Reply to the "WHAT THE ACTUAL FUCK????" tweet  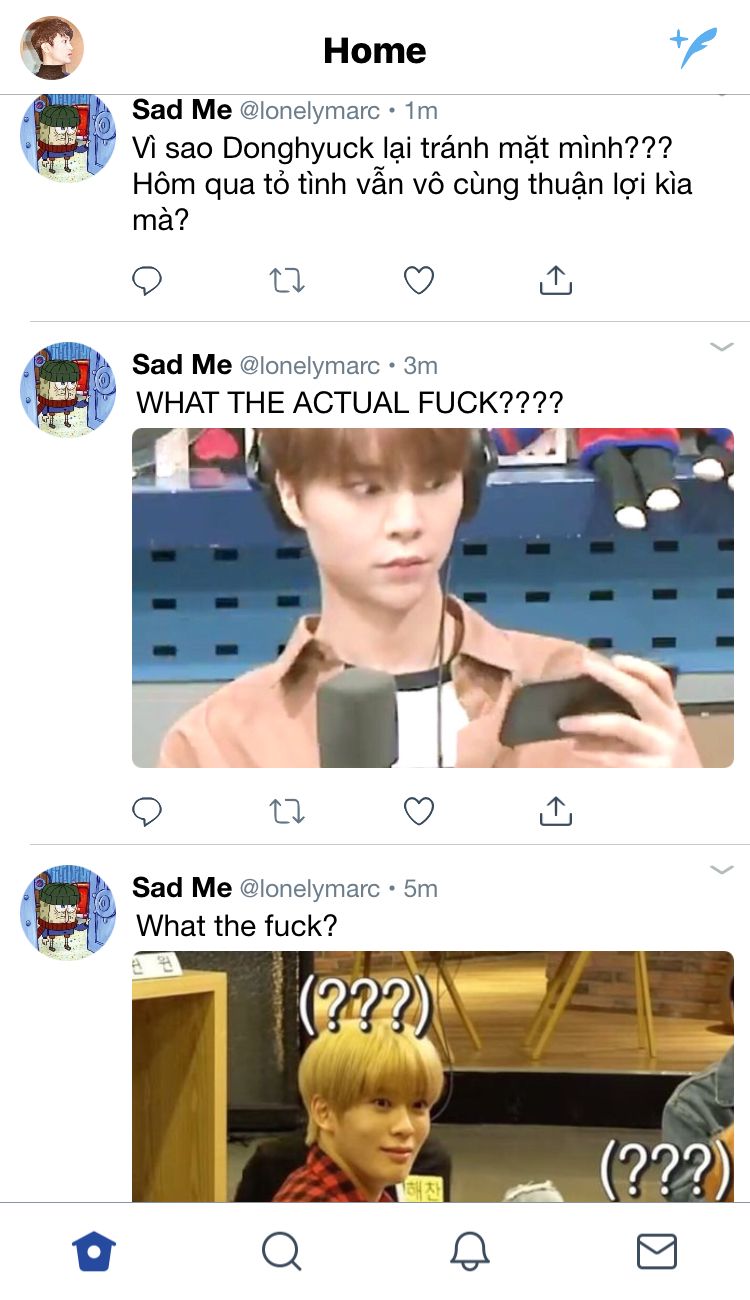click(x=147, y=812)
